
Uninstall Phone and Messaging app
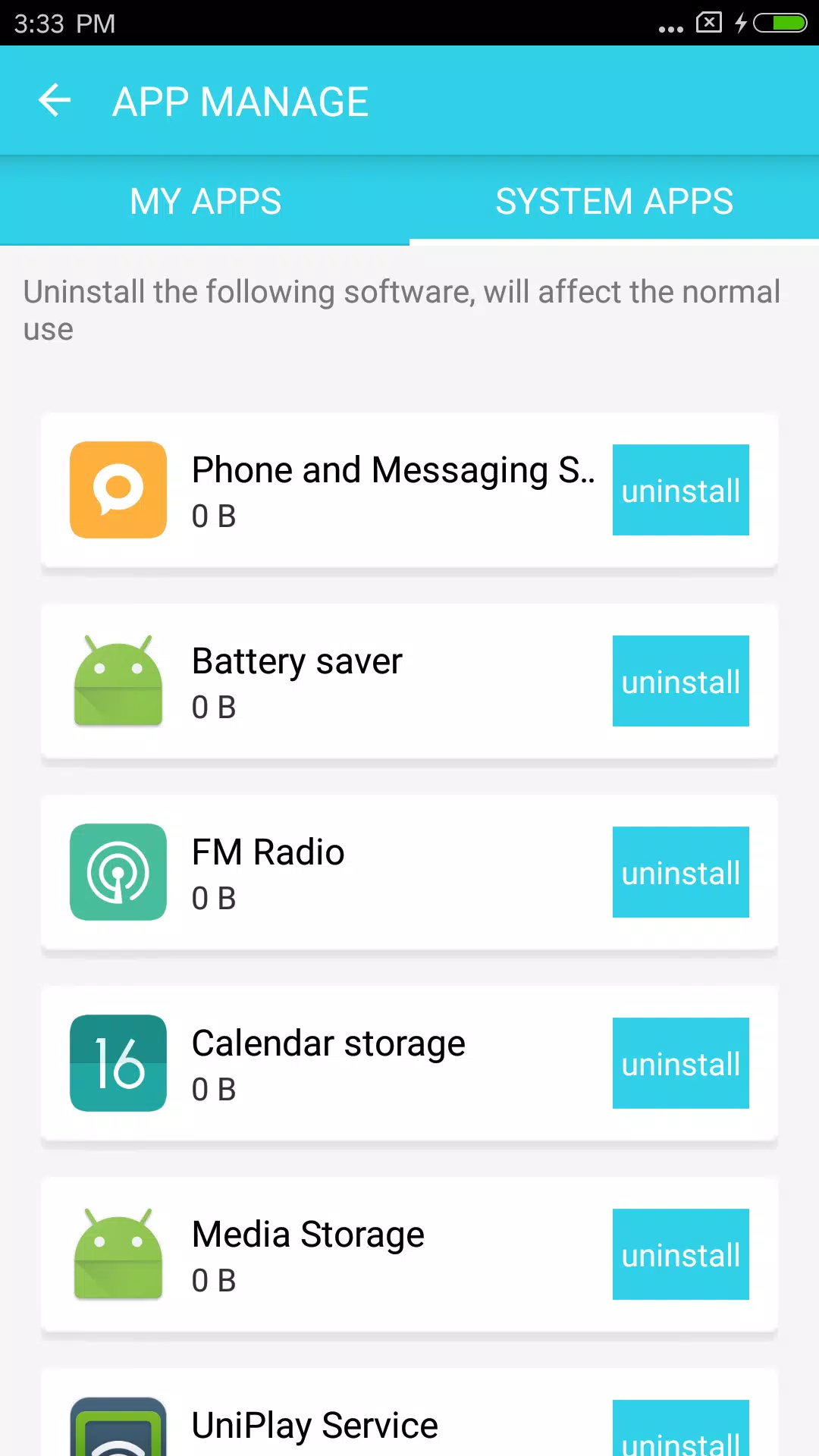coord(680,490)
